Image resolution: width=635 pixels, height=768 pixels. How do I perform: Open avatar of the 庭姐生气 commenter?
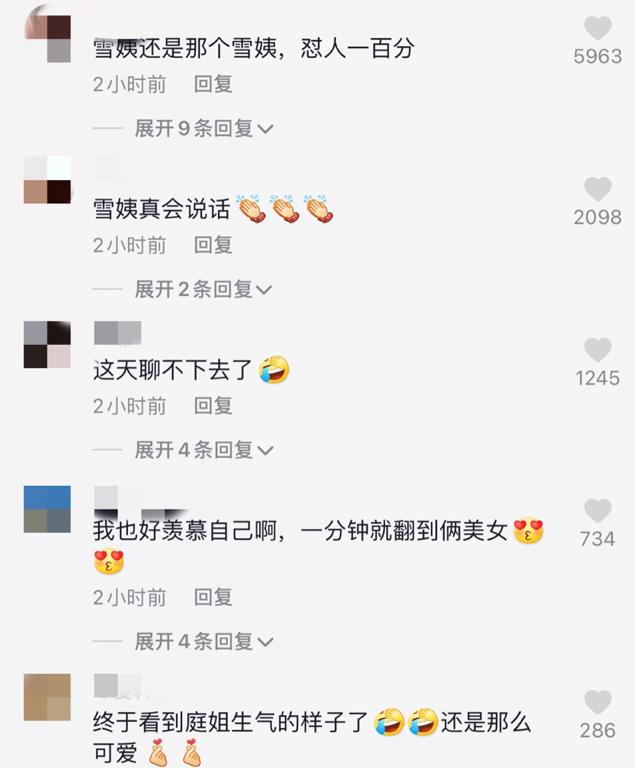[x=47, y=698]
